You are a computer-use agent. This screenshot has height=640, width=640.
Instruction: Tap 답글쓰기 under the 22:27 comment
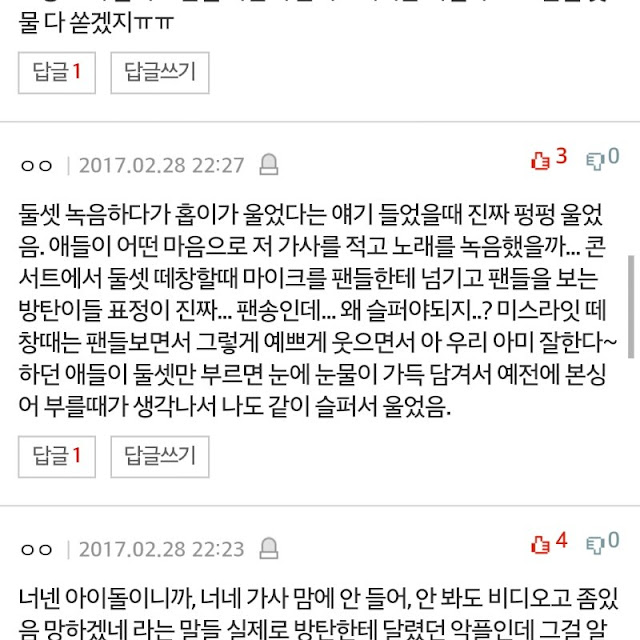[159, 459]
